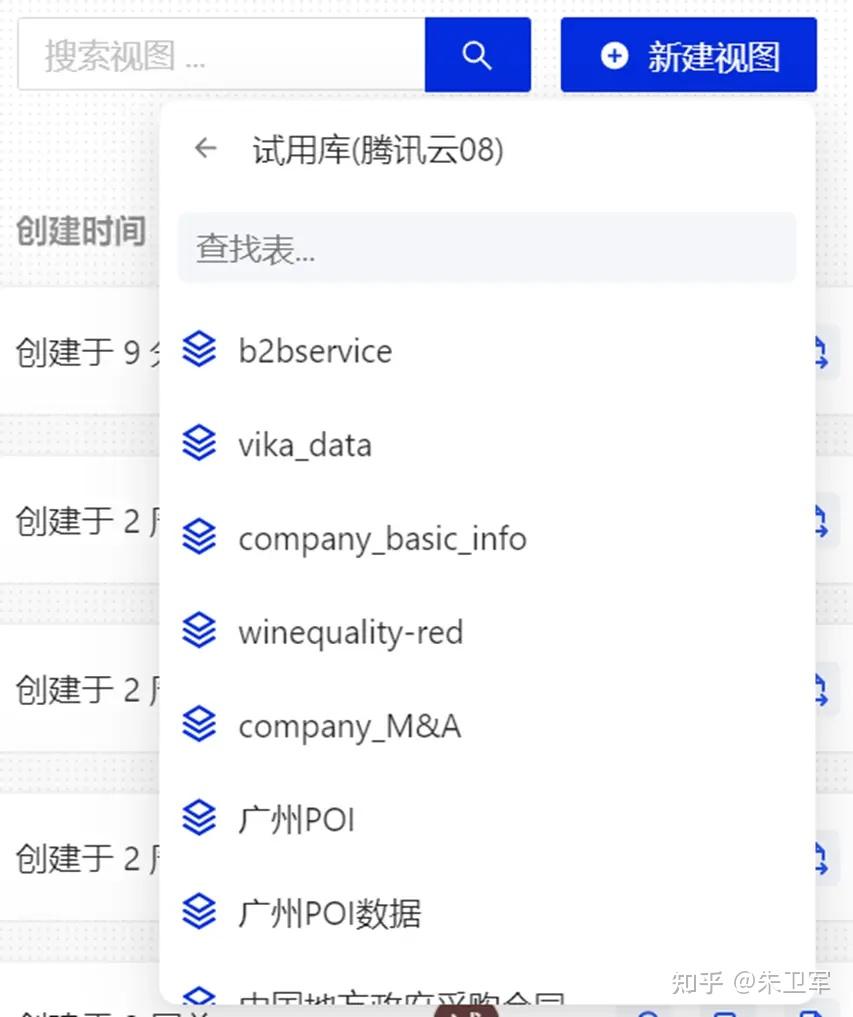
Task: Pick the winequality-red table
Action: (350, 632)
